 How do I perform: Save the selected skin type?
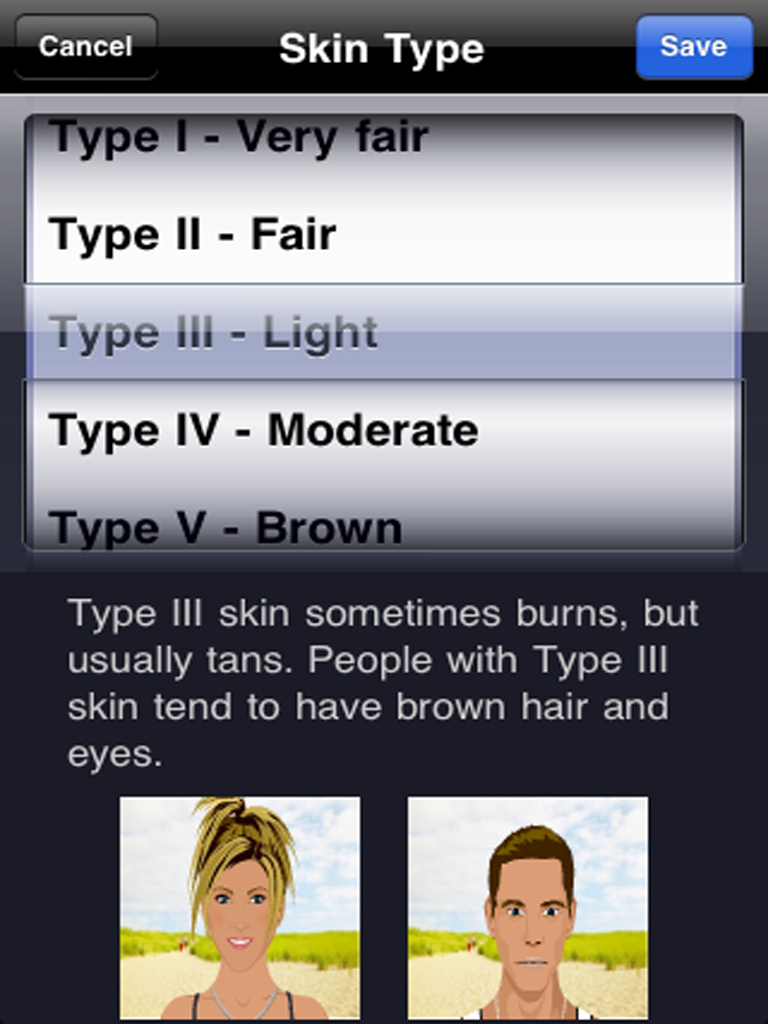(x=693, y=47)
